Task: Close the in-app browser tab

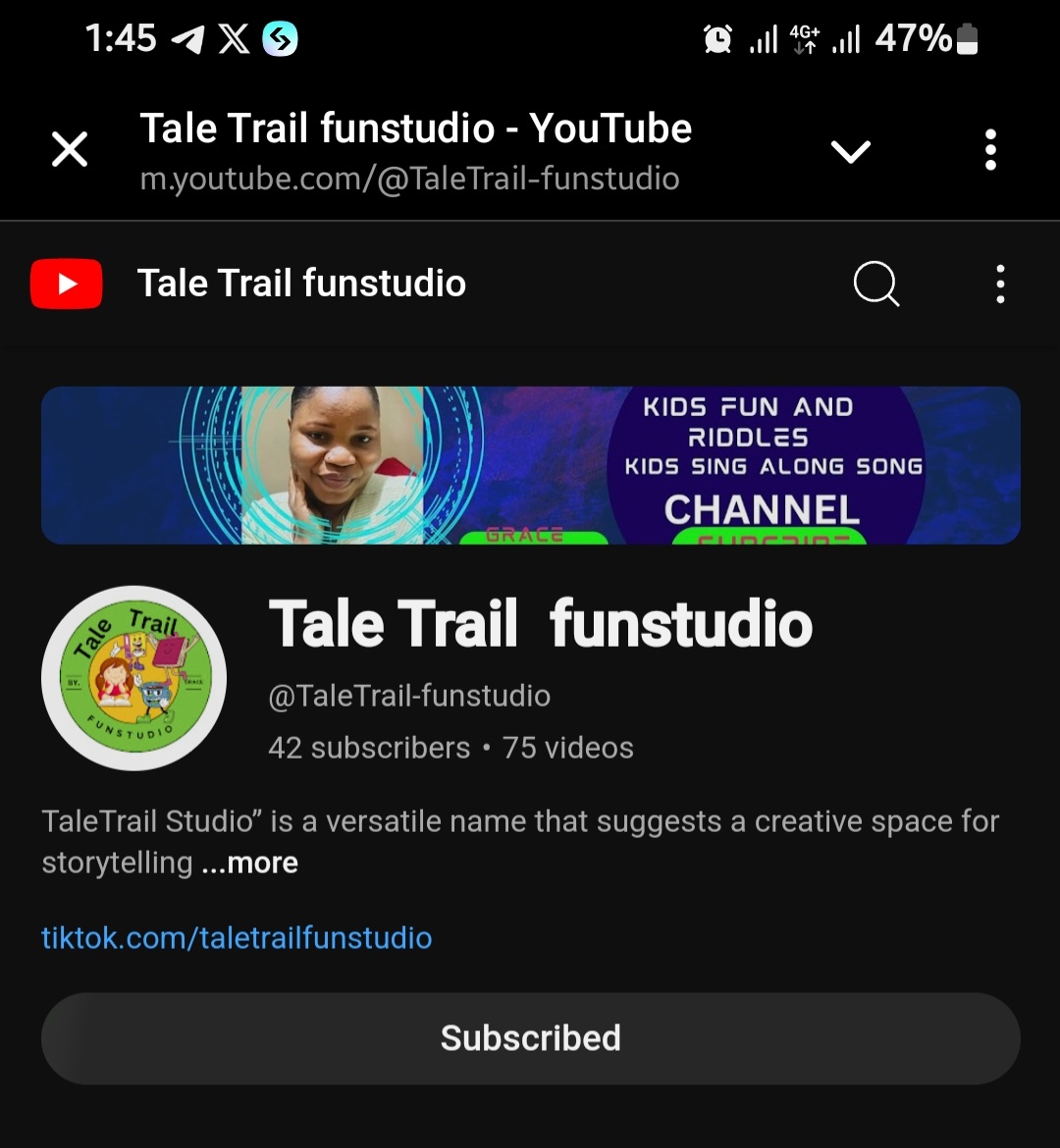Action: tap(70, 150)
